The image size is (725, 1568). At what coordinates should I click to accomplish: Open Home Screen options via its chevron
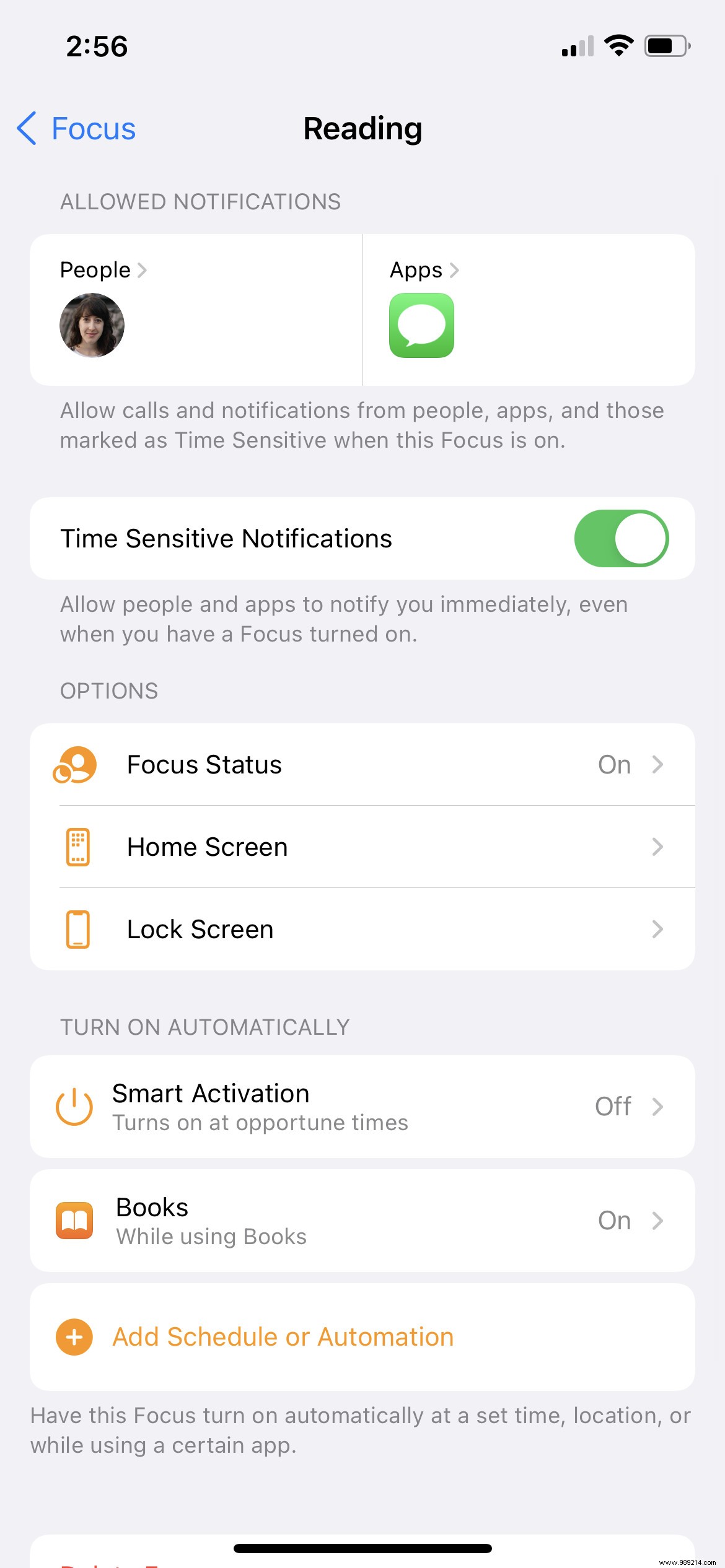658,847
